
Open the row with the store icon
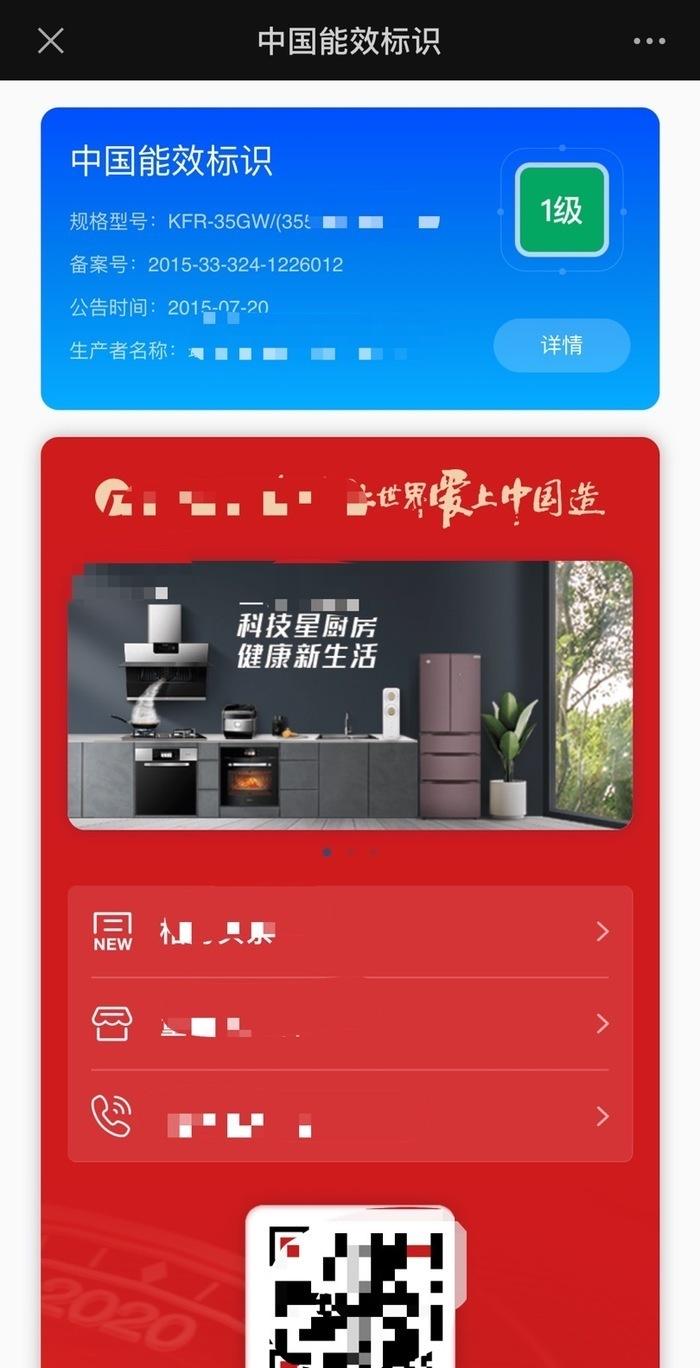[x=350, y=1024]
